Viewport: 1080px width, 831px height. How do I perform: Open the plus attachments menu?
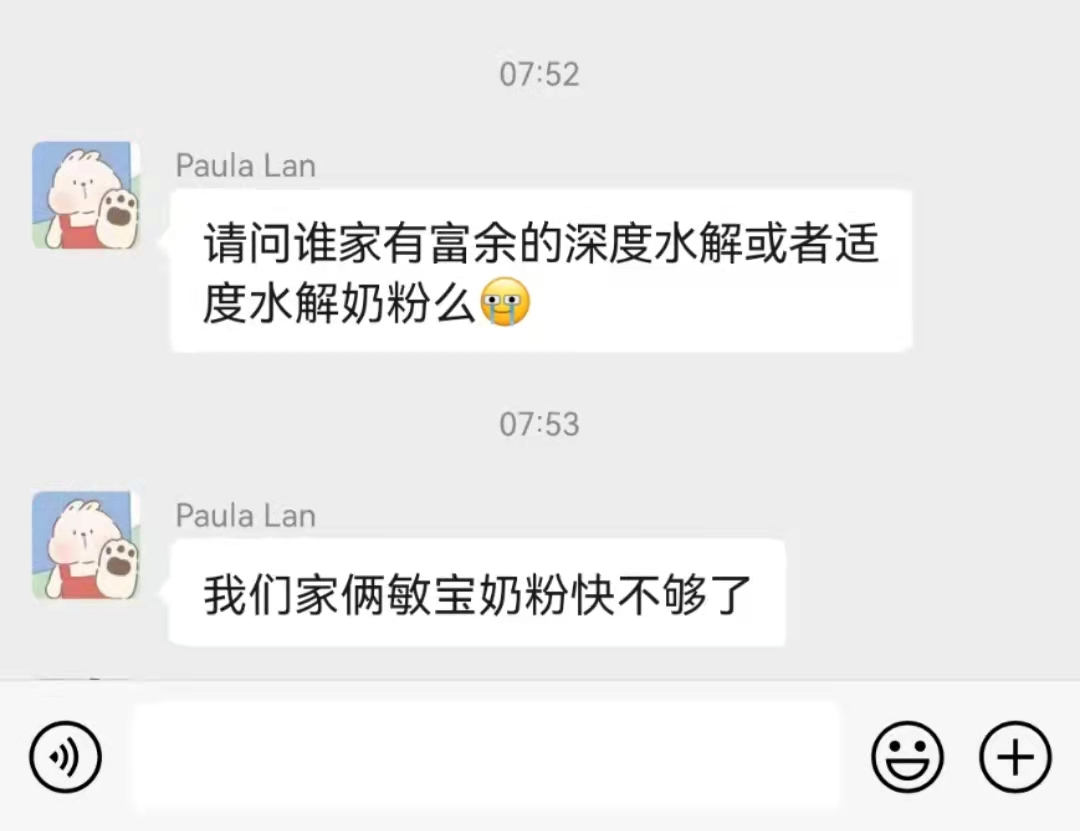(1015, 757)
